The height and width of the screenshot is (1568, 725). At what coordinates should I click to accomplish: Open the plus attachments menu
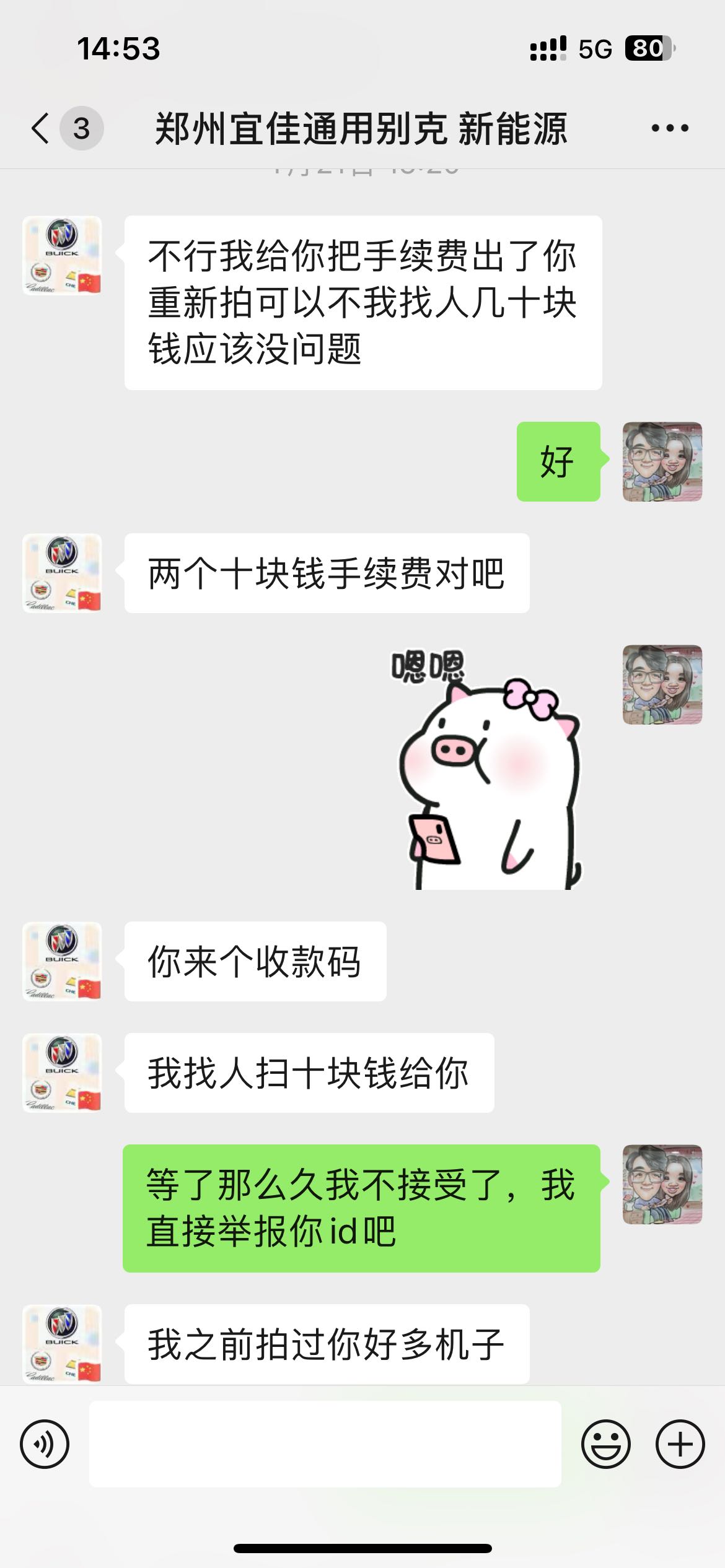pyautogui.click(x=680, y=1444)
